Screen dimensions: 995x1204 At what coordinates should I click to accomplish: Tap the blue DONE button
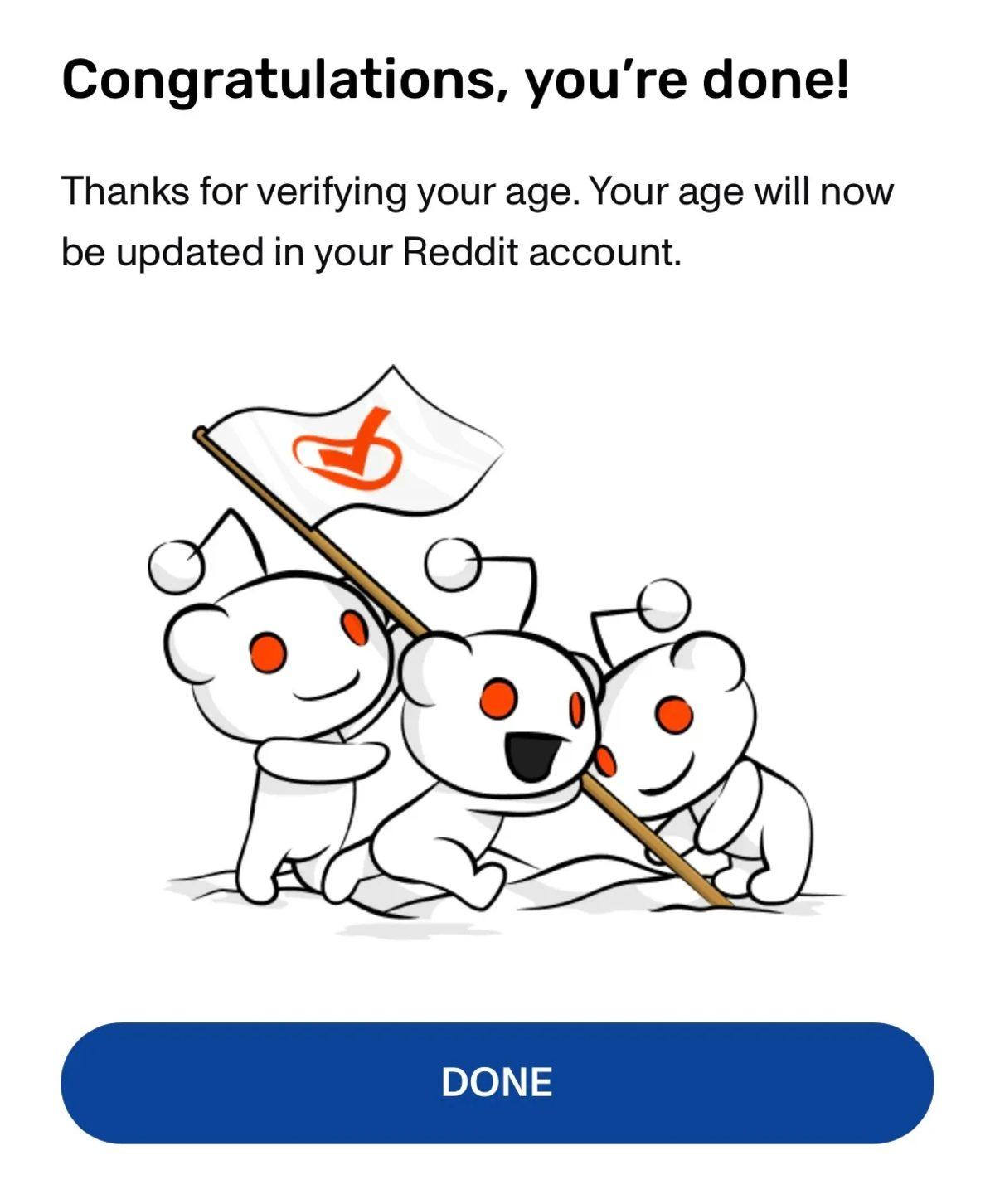pos(497,1082)
